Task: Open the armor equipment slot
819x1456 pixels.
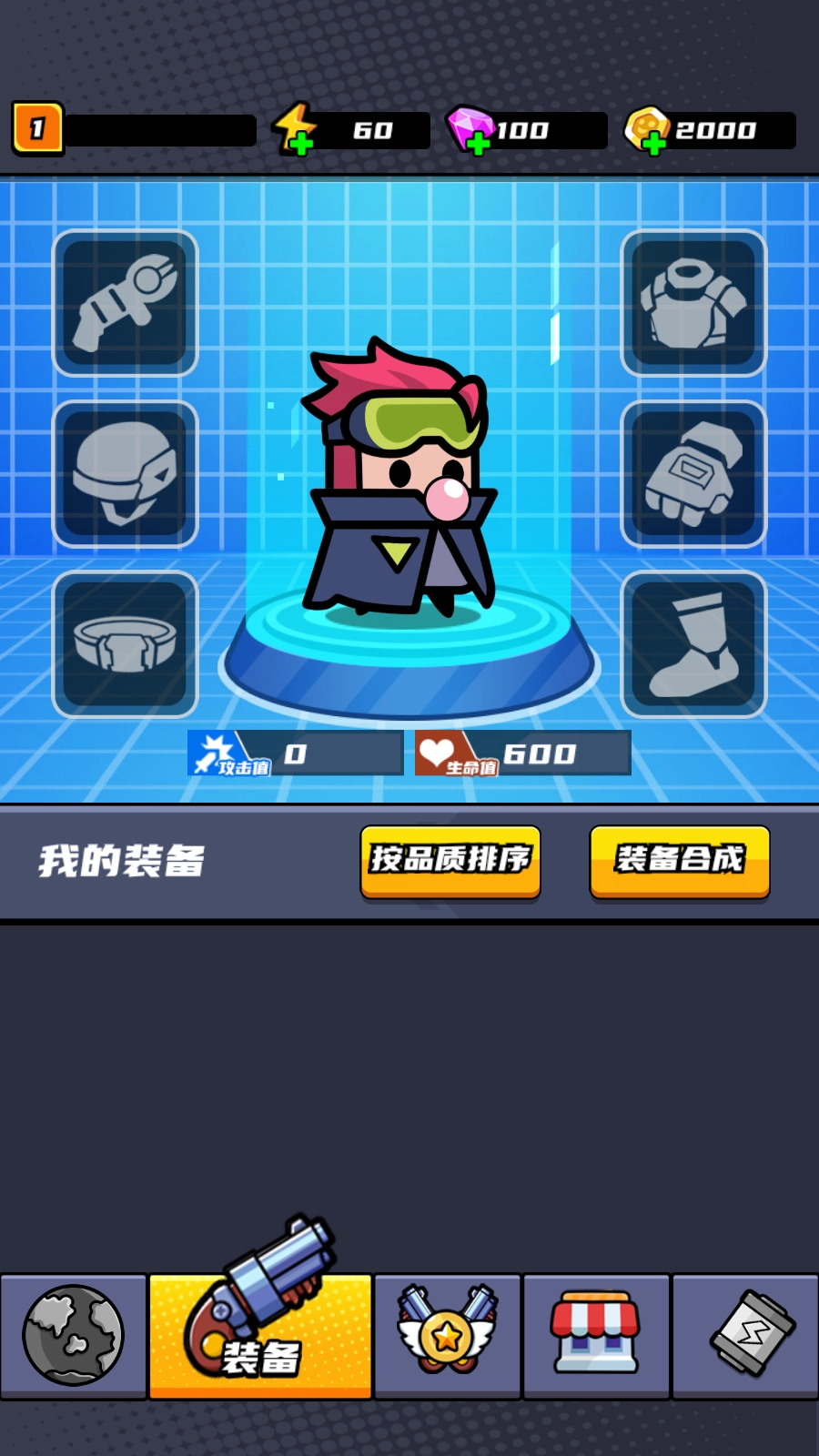Action: click(693, 300)
